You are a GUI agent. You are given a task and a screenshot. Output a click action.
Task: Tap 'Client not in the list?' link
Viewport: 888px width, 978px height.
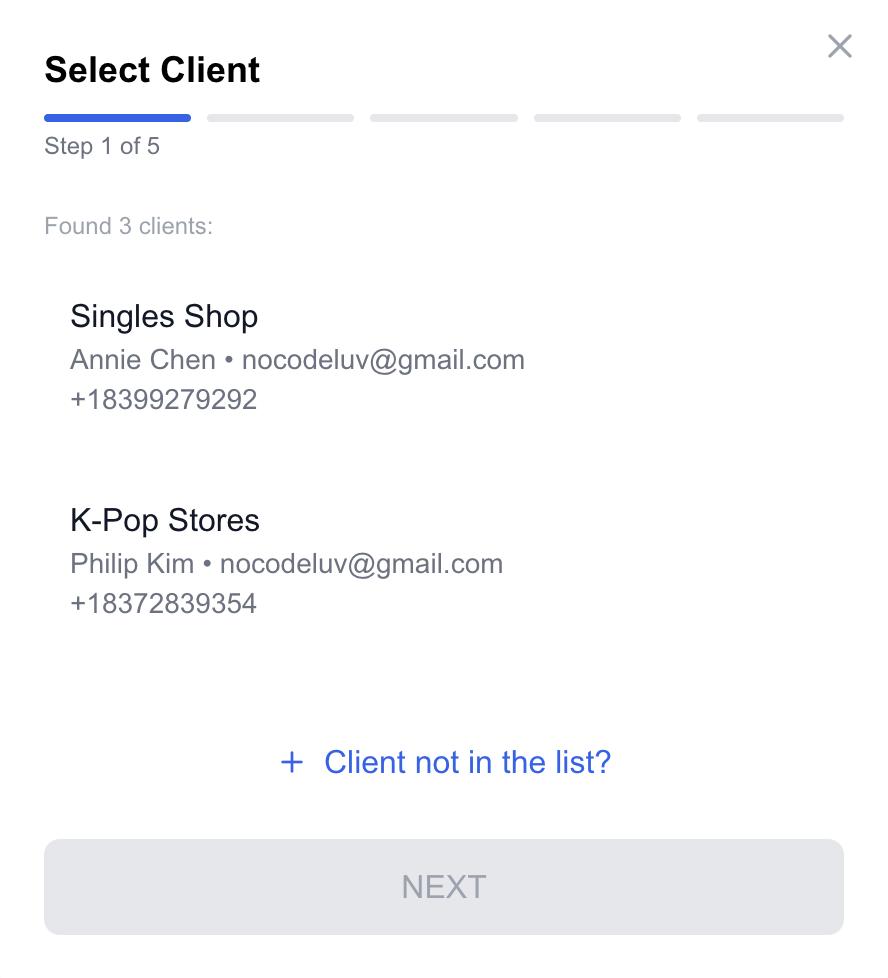pos(446,763)
